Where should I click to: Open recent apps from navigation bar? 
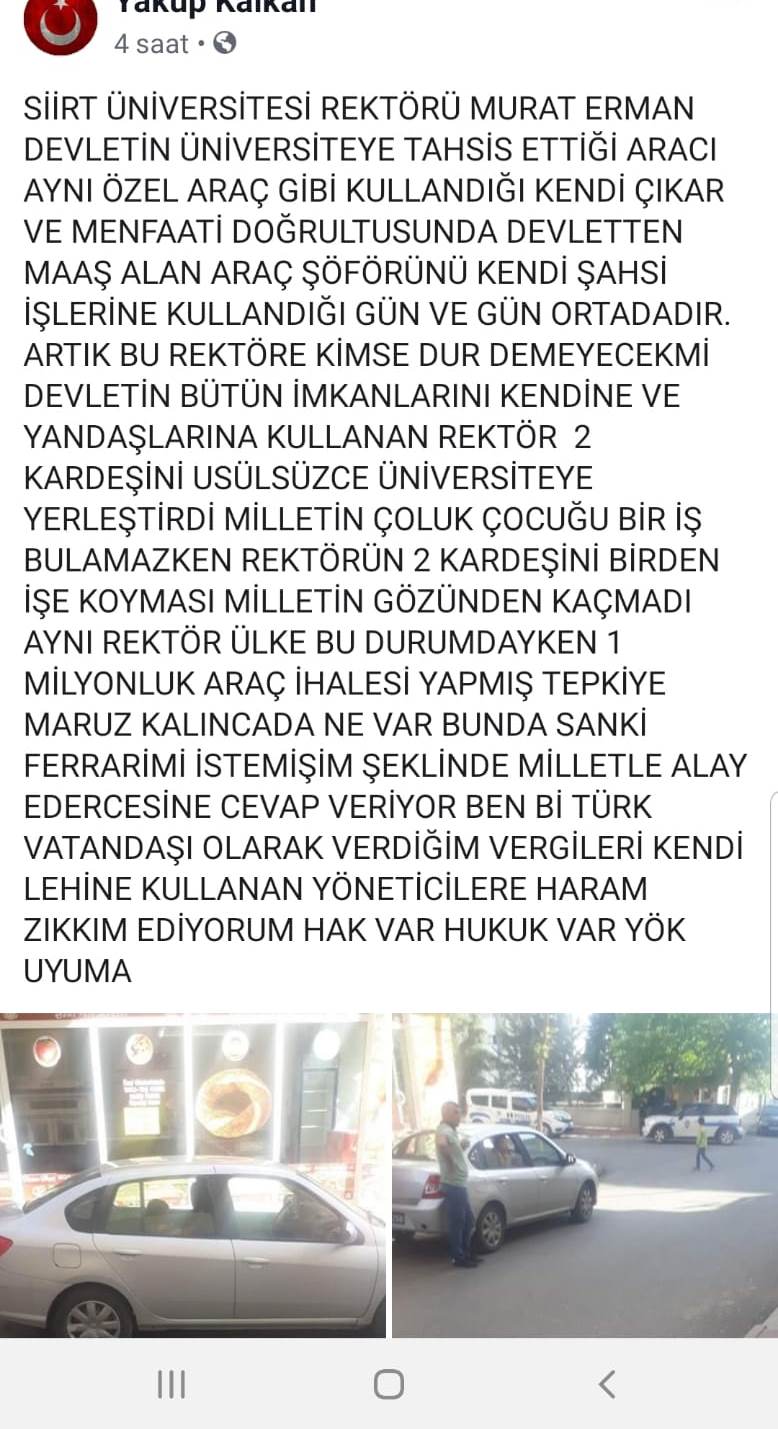[172, 1384]
